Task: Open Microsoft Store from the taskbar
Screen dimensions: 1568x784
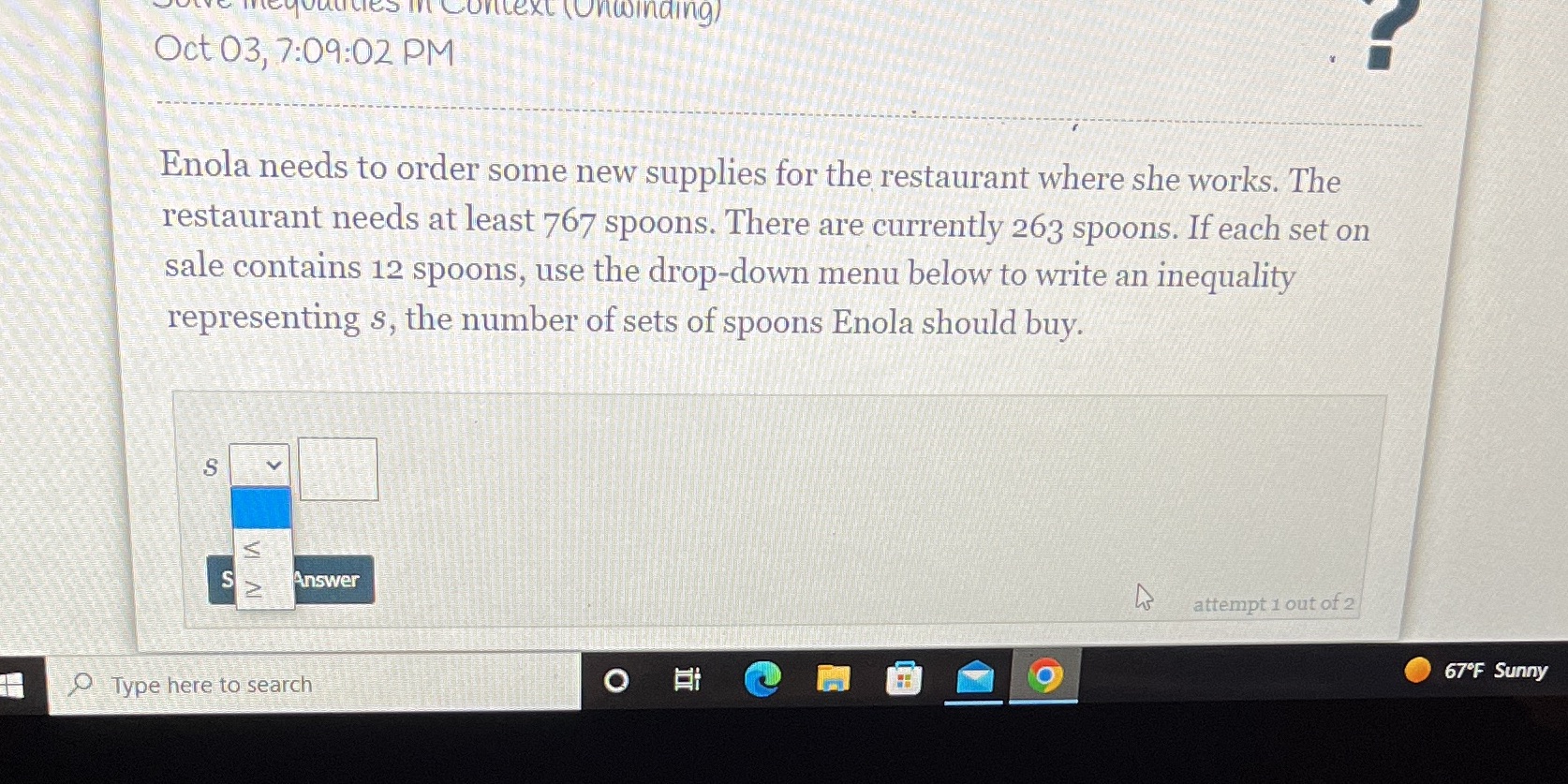Action: tap(904, 678)
